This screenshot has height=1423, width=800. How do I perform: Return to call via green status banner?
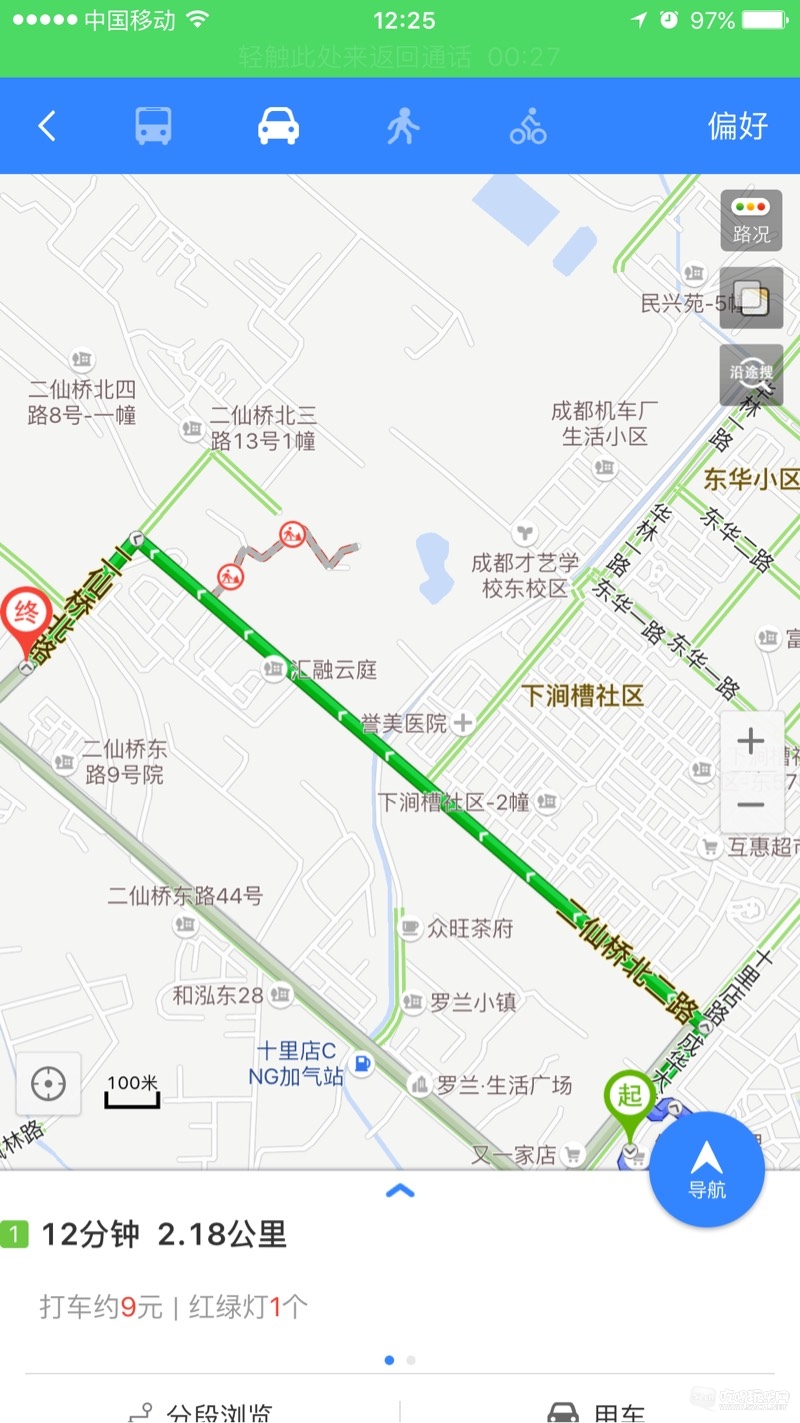coord(400,56)
